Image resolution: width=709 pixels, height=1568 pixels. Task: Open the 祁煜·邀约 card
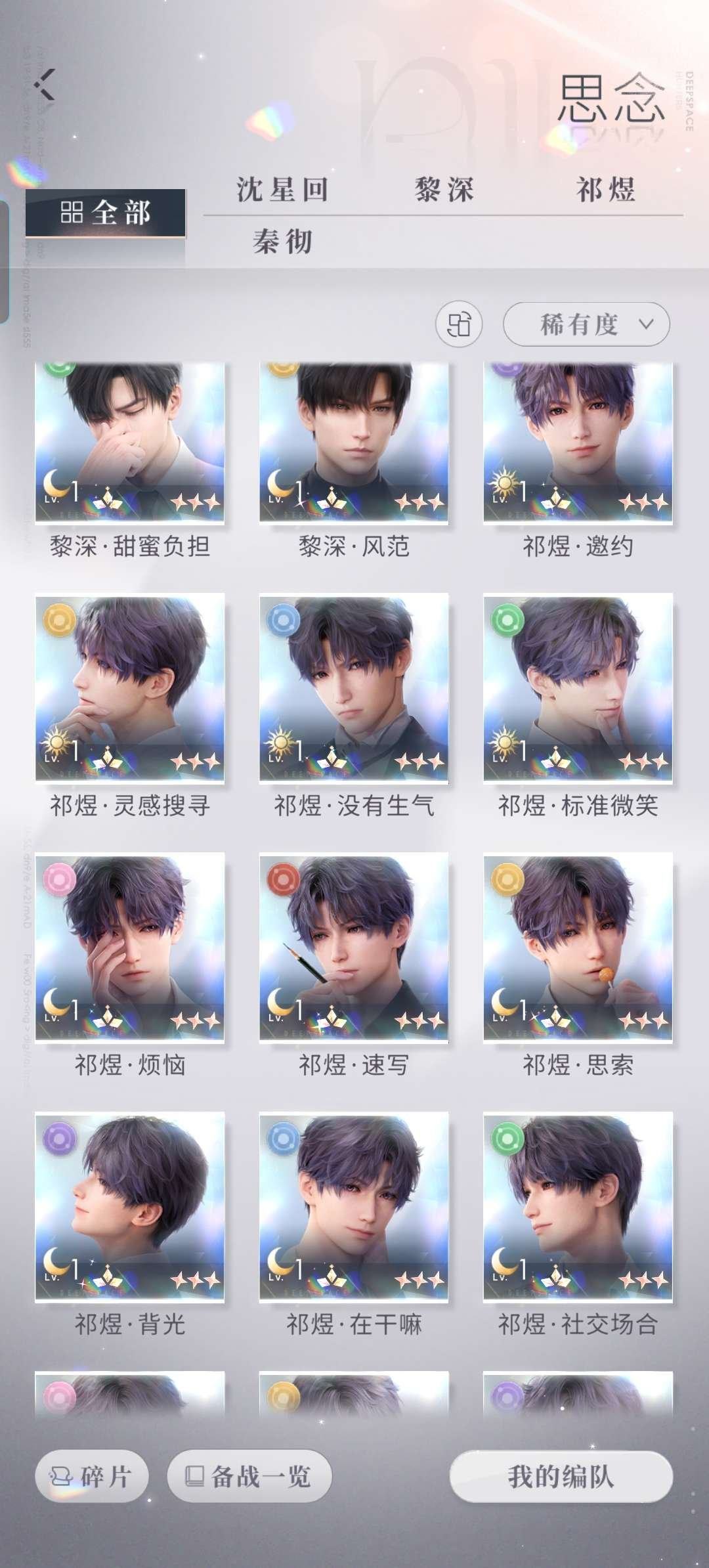coord(578,443)
